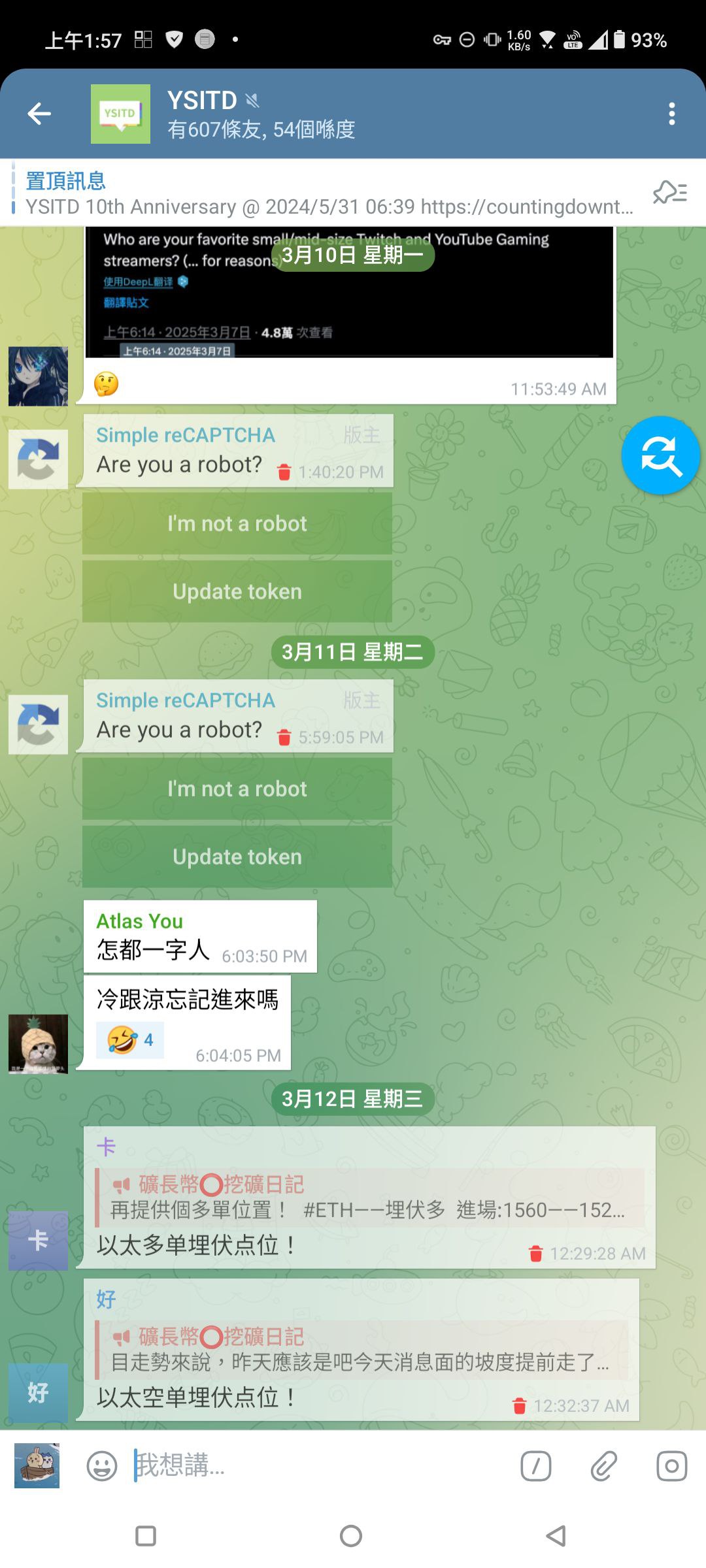Go back from the YSITD chat
This screenshot has height=1568, width=706.
point(39,114)
